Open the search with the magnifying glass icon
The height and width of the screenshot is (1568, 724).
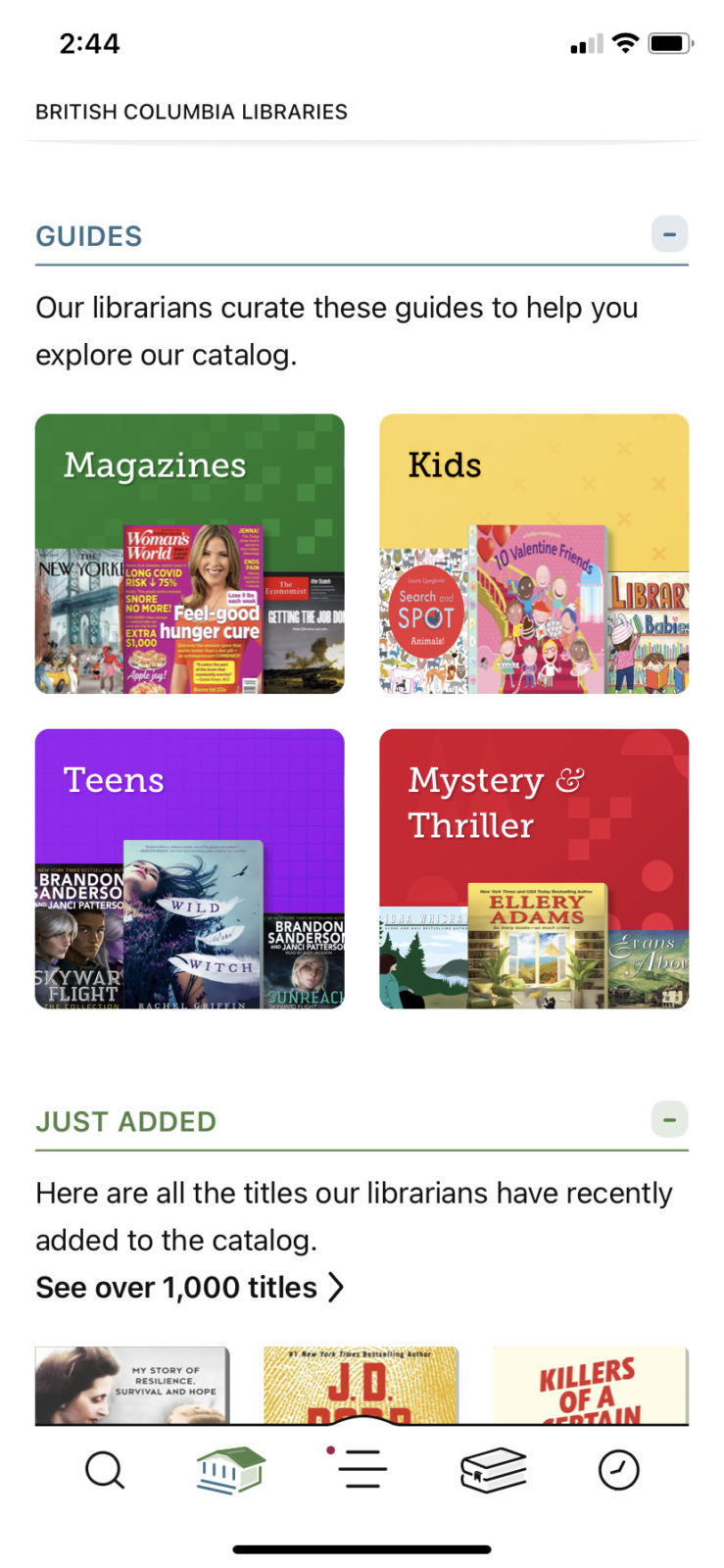coord(105,1469)
